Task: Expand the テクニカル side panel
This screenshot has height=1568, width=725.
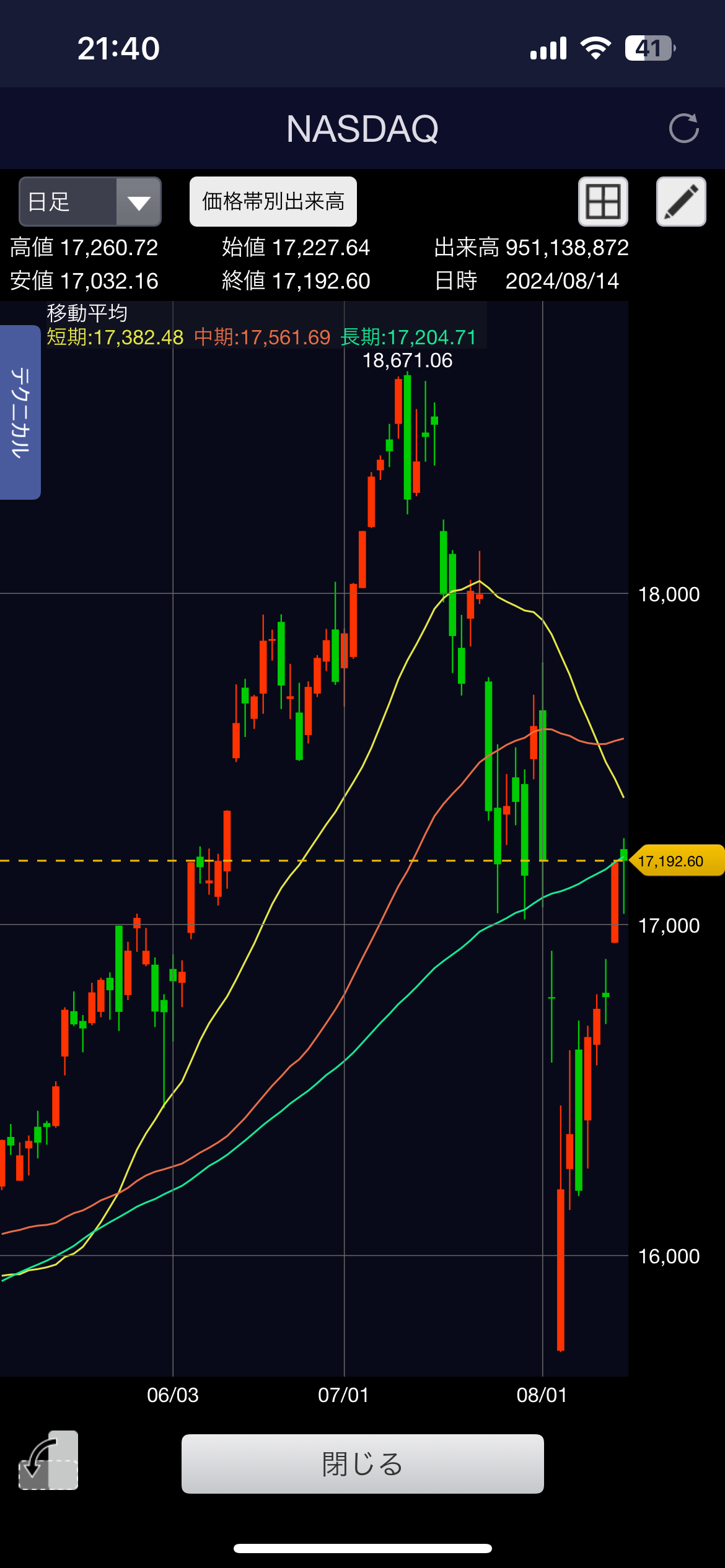Action: 20,412
